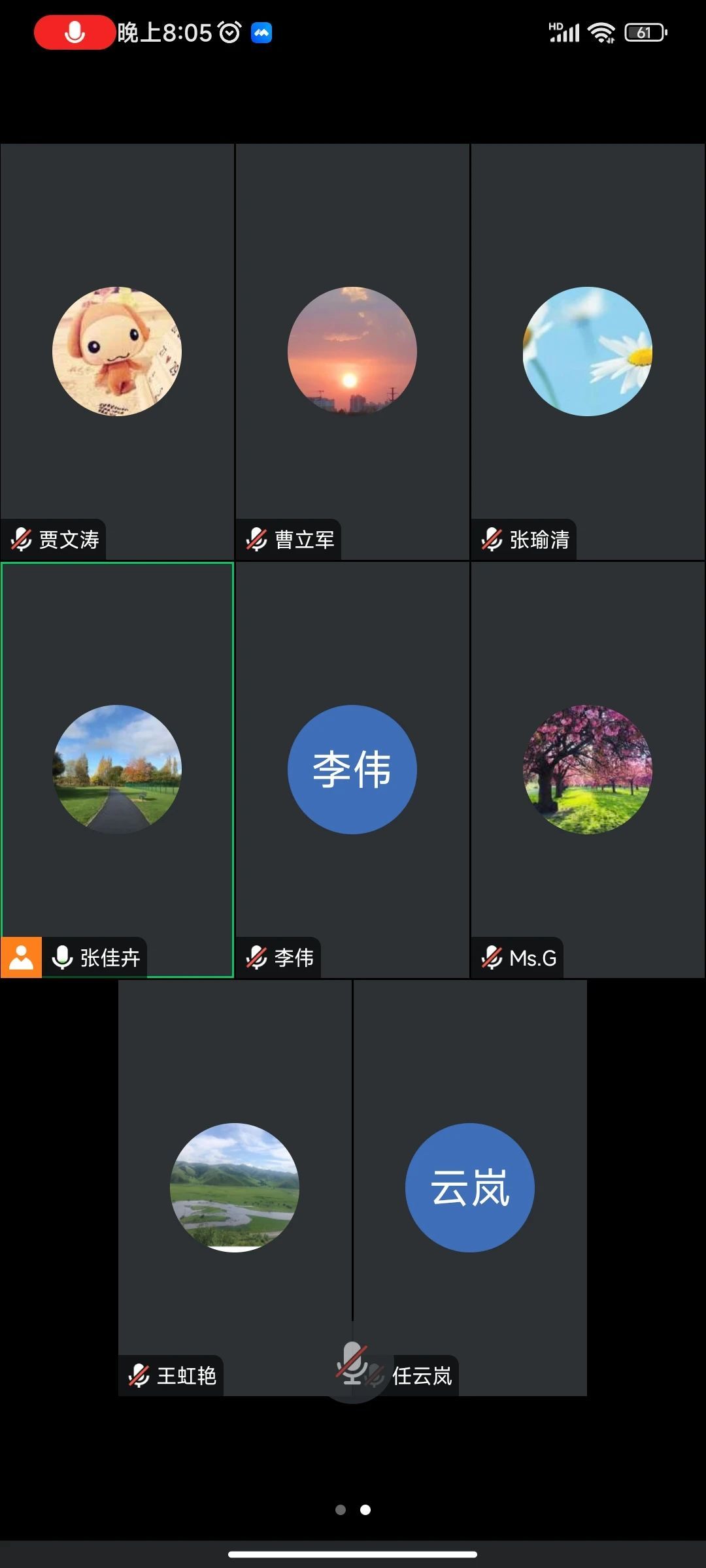Tap the floating muted microphone button
This screenshot has width=706, height=1568.
tap(352, 1363)
